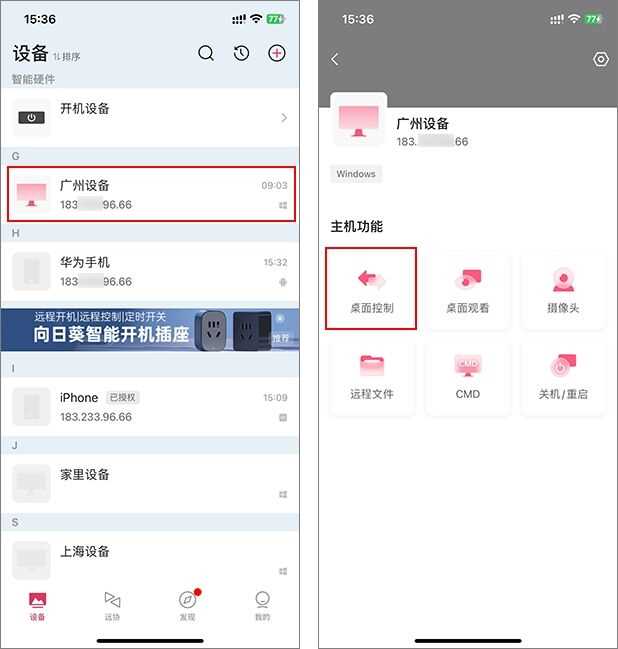Open the 开机设备 row
The height and width of the screenshot is (649, 618).
(150, 117)
